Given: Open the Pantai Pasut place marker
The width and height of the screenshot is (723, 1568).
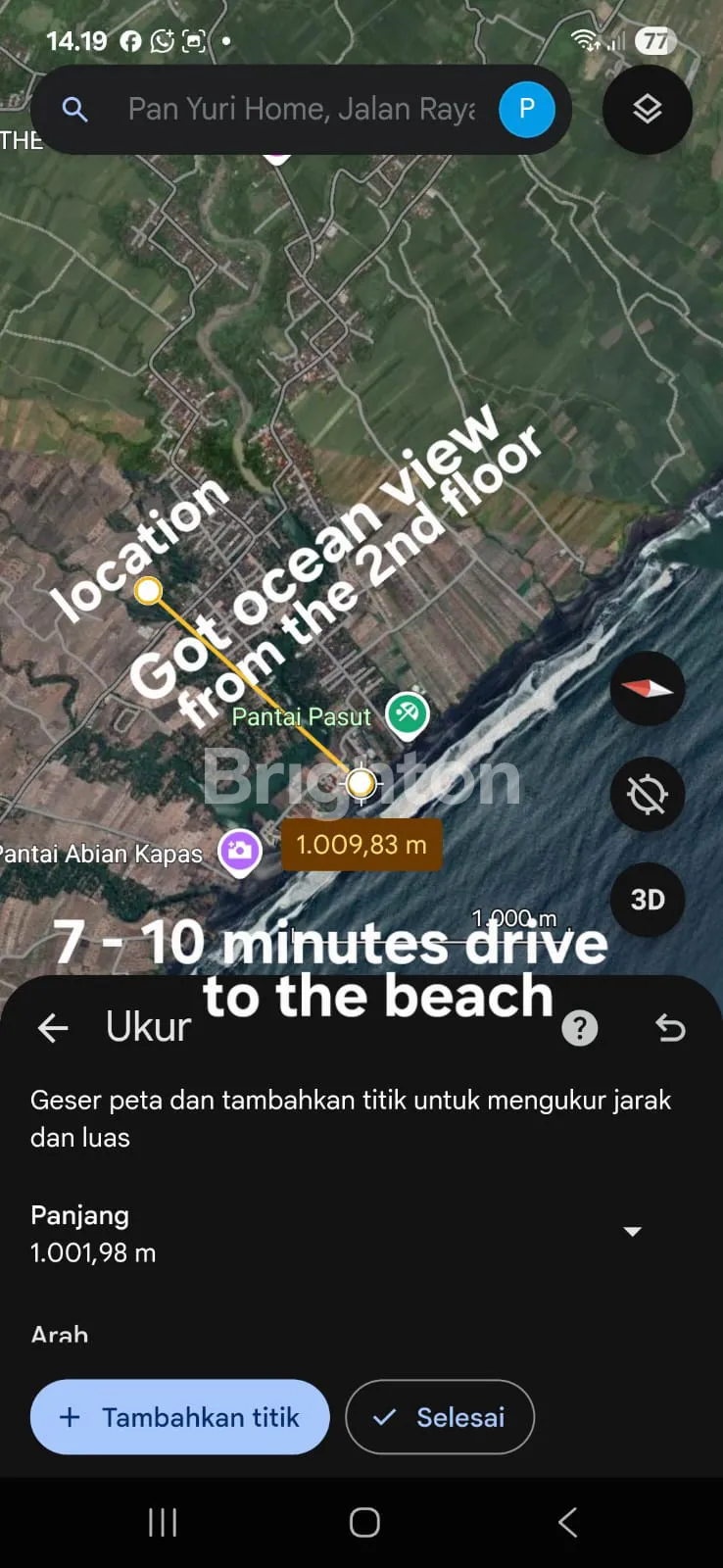Looking at the screenshot, I should pos(408,713).
